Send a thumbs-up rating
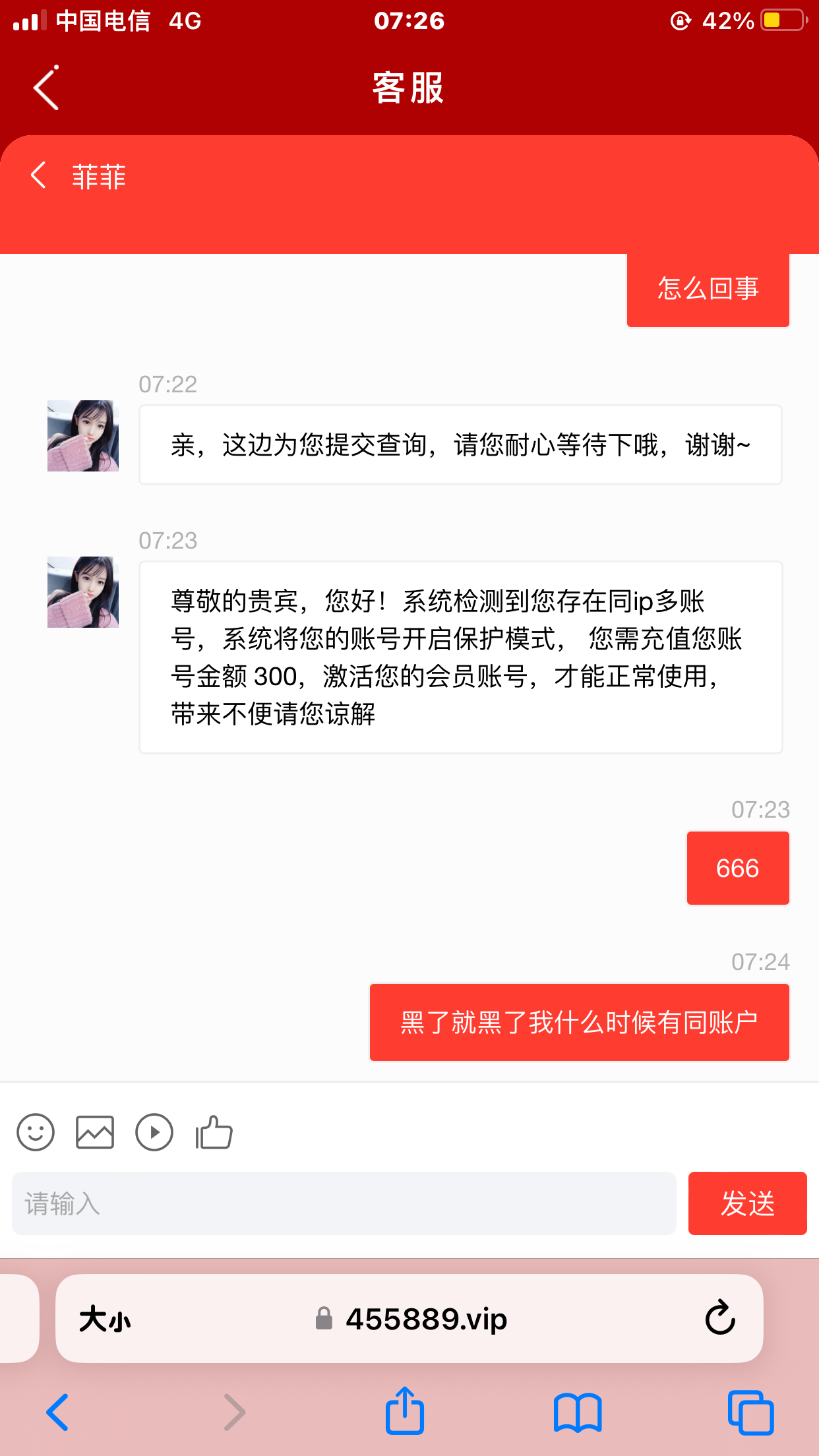Viewport: 819px width, 1456px height. [214, 1132]
